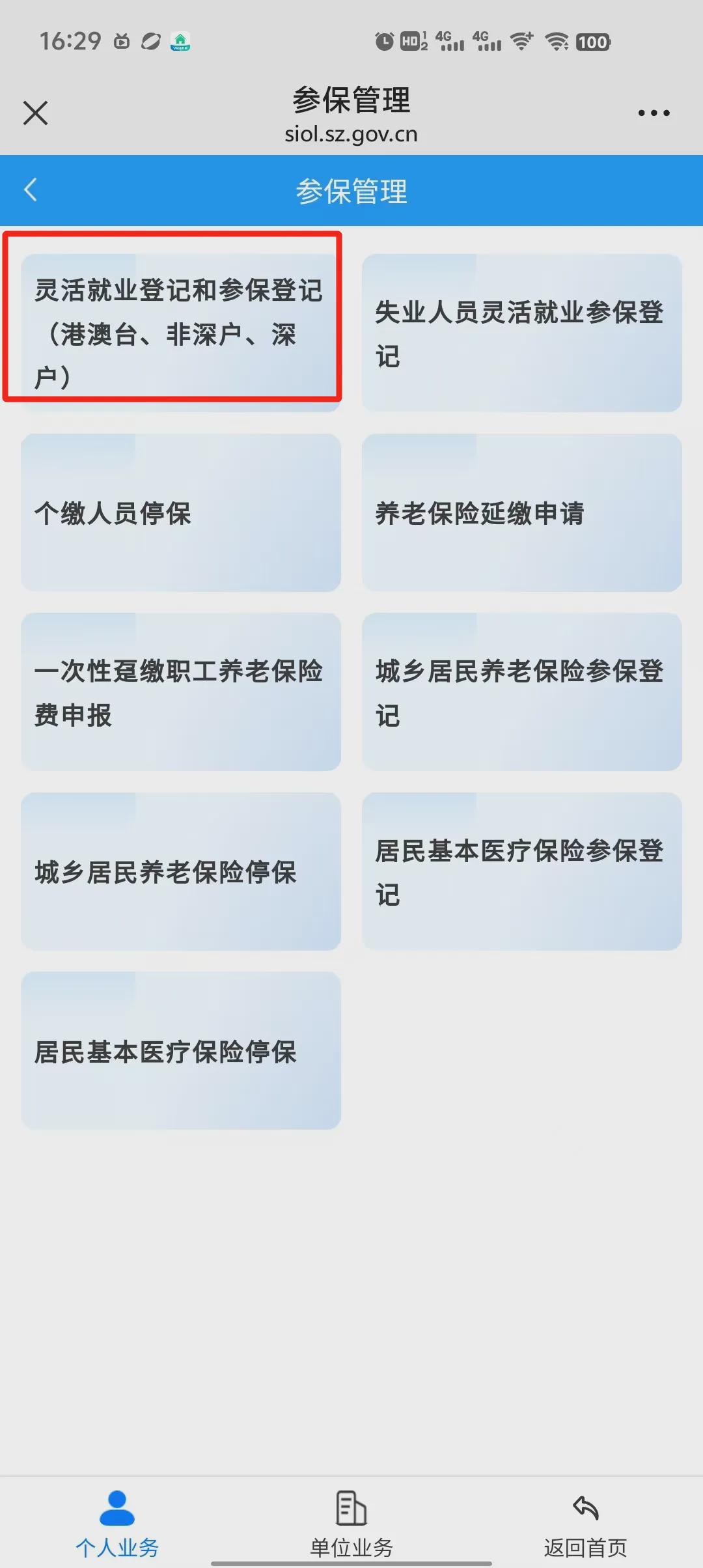This screenshot has height=1568, width=703.
Task: Tap the 返回首页 arrow icon in bottom bar
Action: [585, 1504]
